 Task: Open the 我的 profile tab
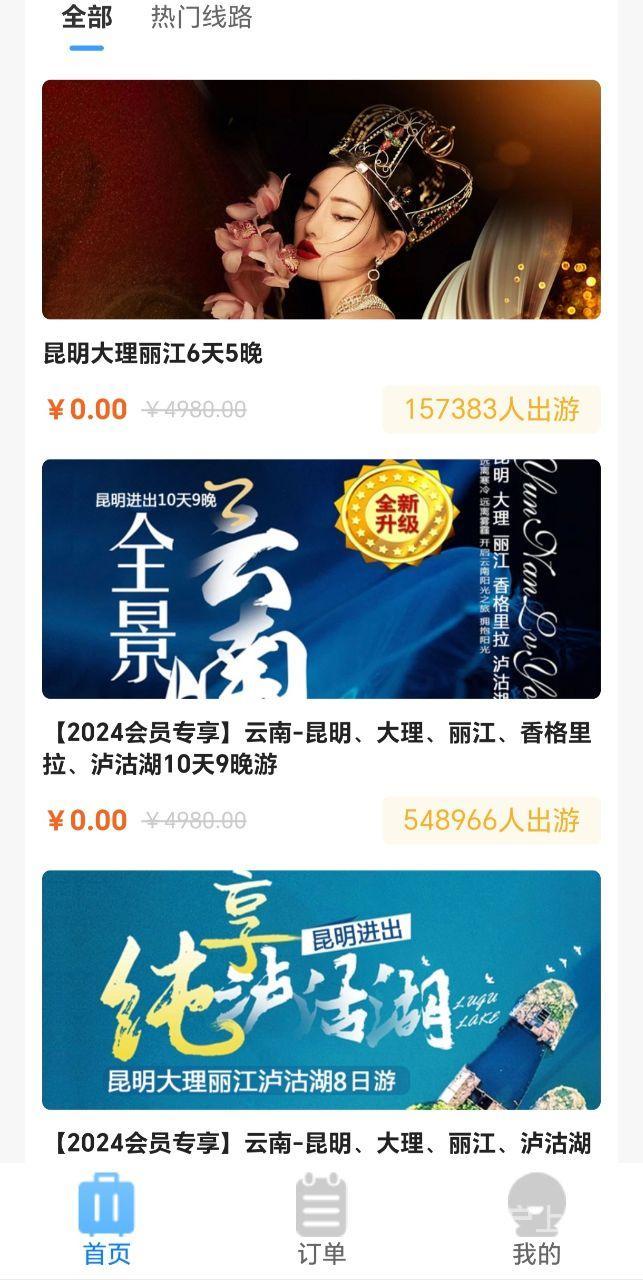536,1221
